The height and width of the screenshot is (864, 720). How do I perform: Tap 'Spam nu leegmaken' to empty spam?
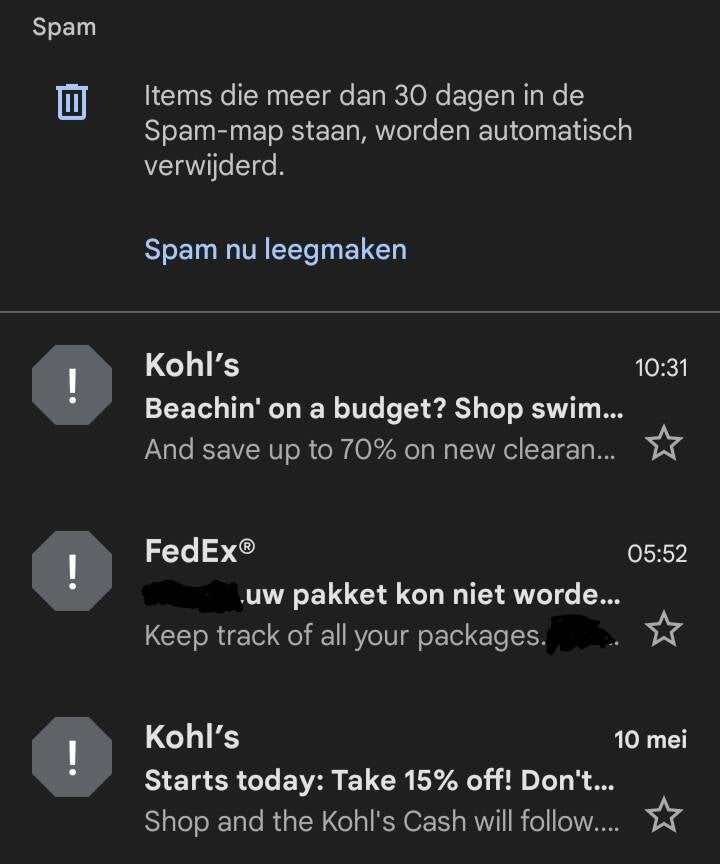tap(275, 249)
